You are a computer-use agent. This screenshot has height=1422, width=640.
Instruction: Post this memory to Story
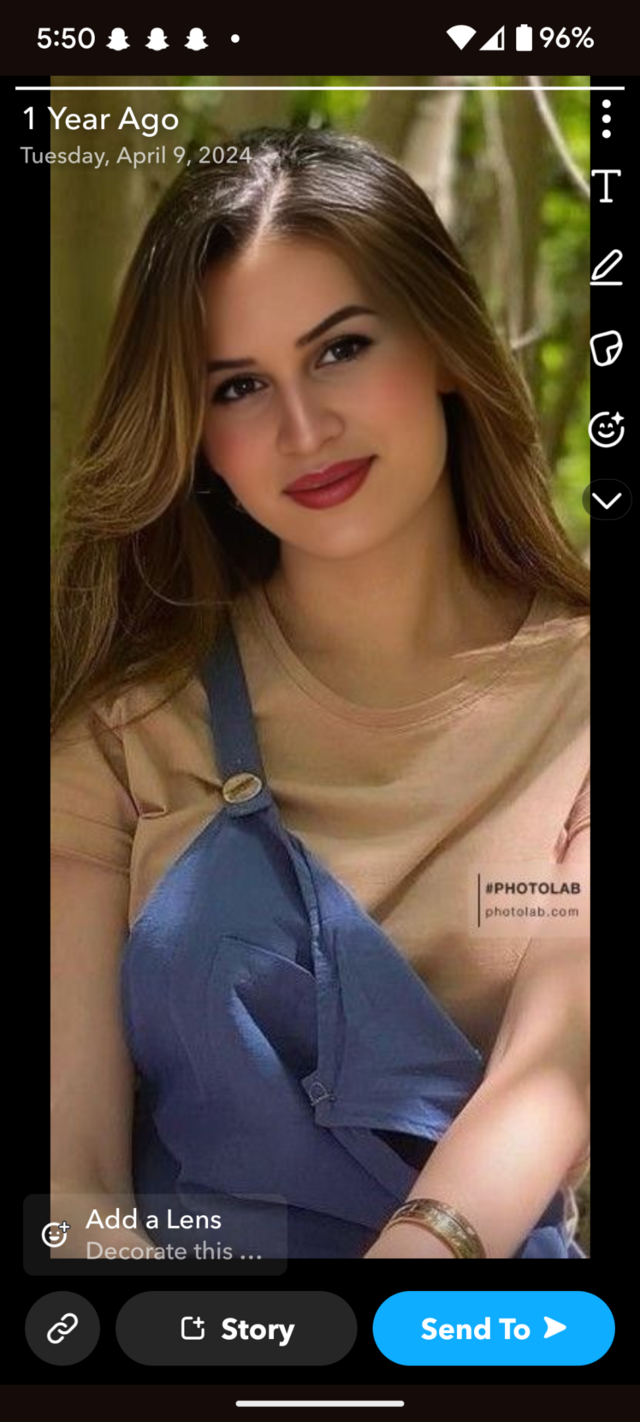(x=236, y=1328)
